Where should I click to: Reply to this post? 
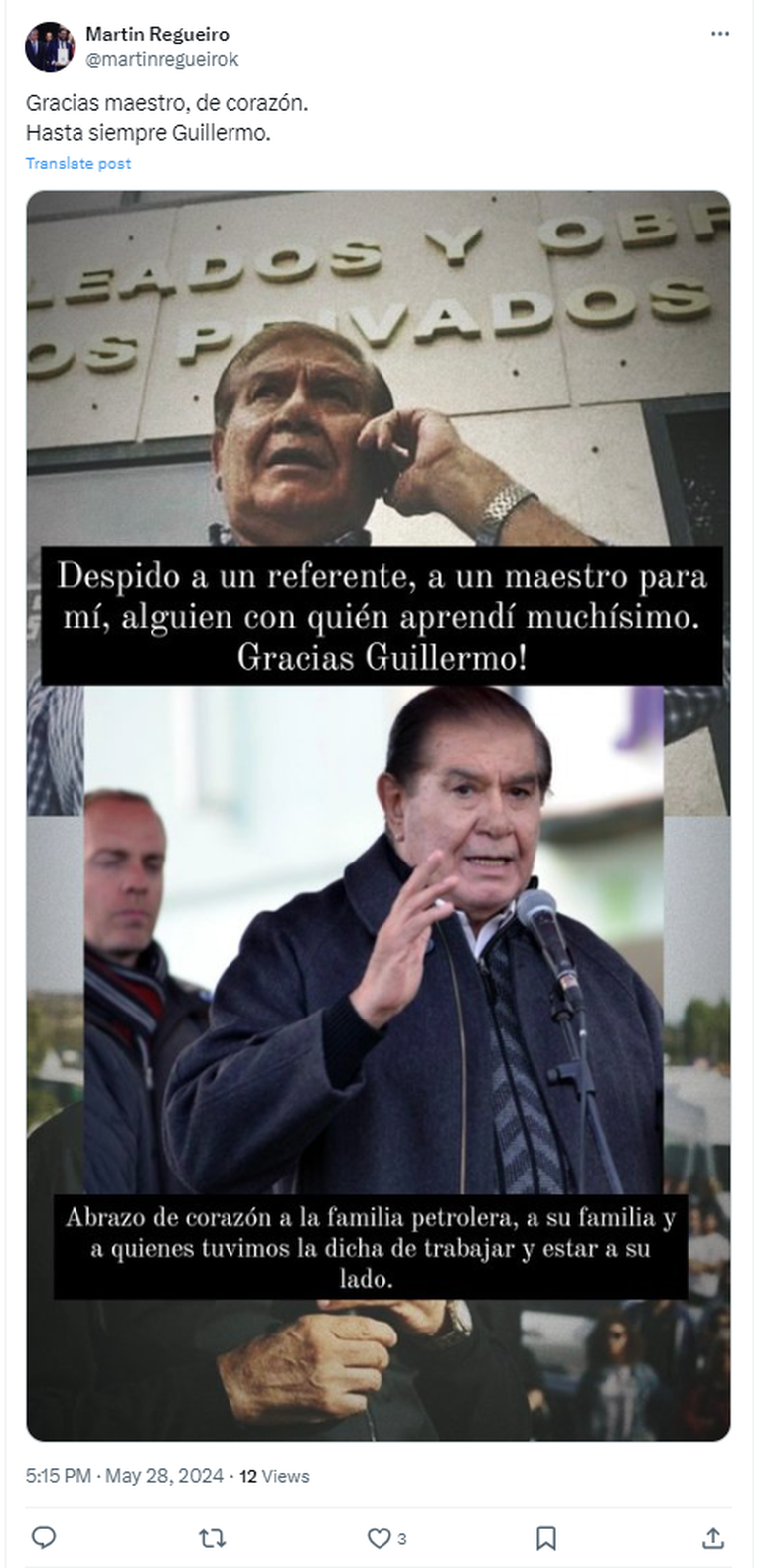click(x=44, y=1538)
